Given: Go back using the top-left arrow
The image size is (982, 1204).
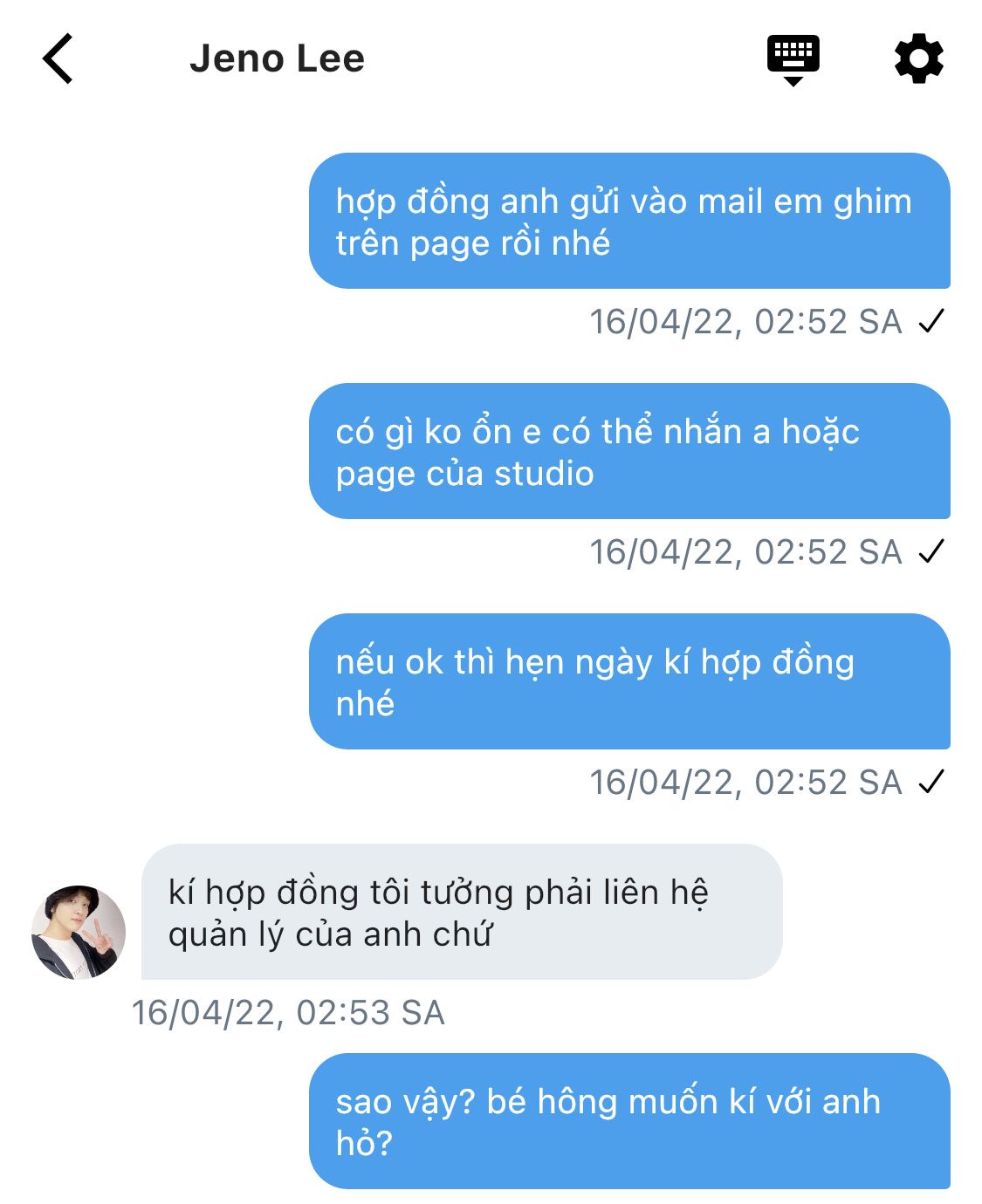Looking at the screenshot, I should pos(58,59).
